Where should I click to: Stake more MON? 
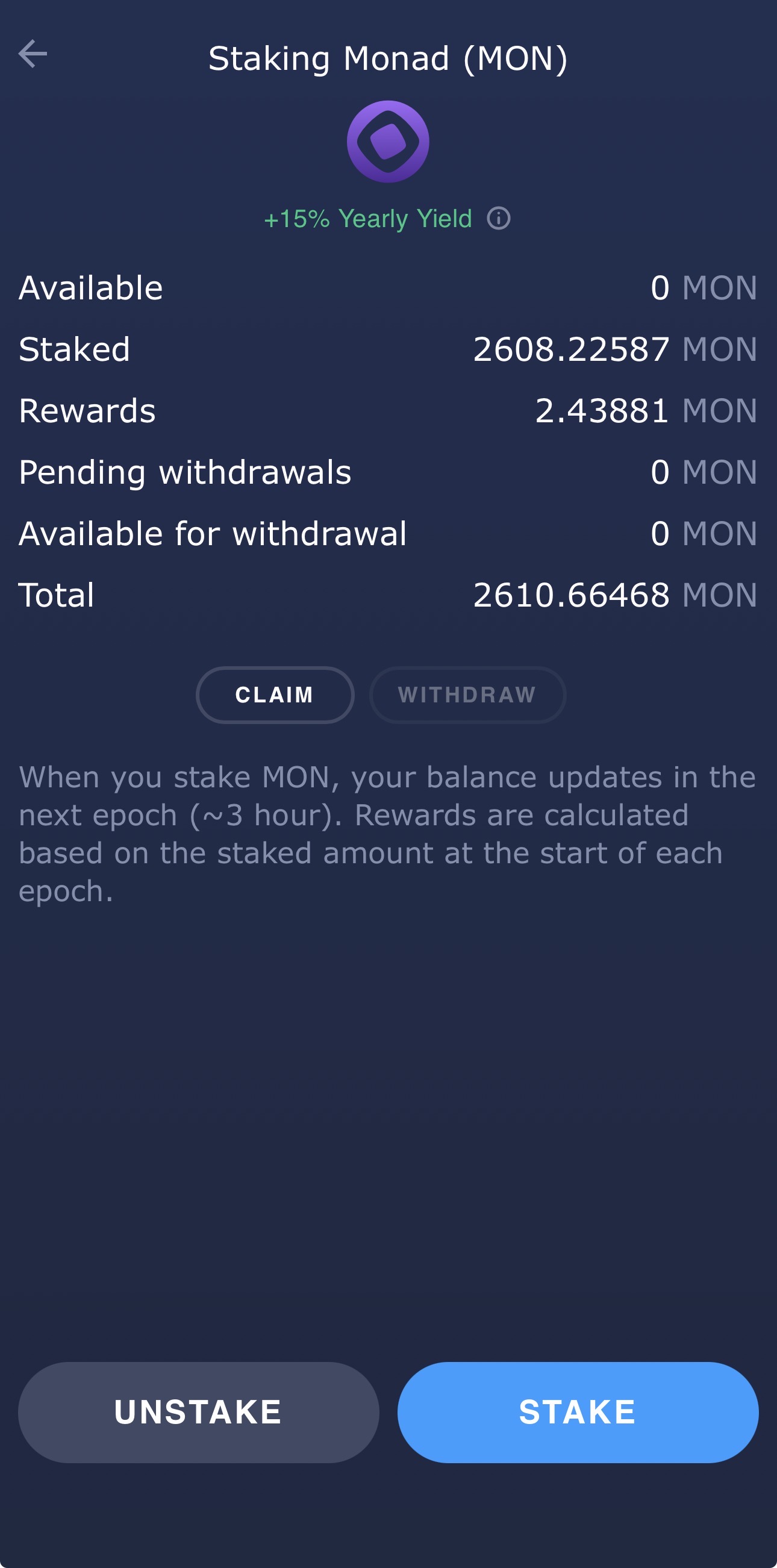pyautogui.click(x=578, y=1411)
